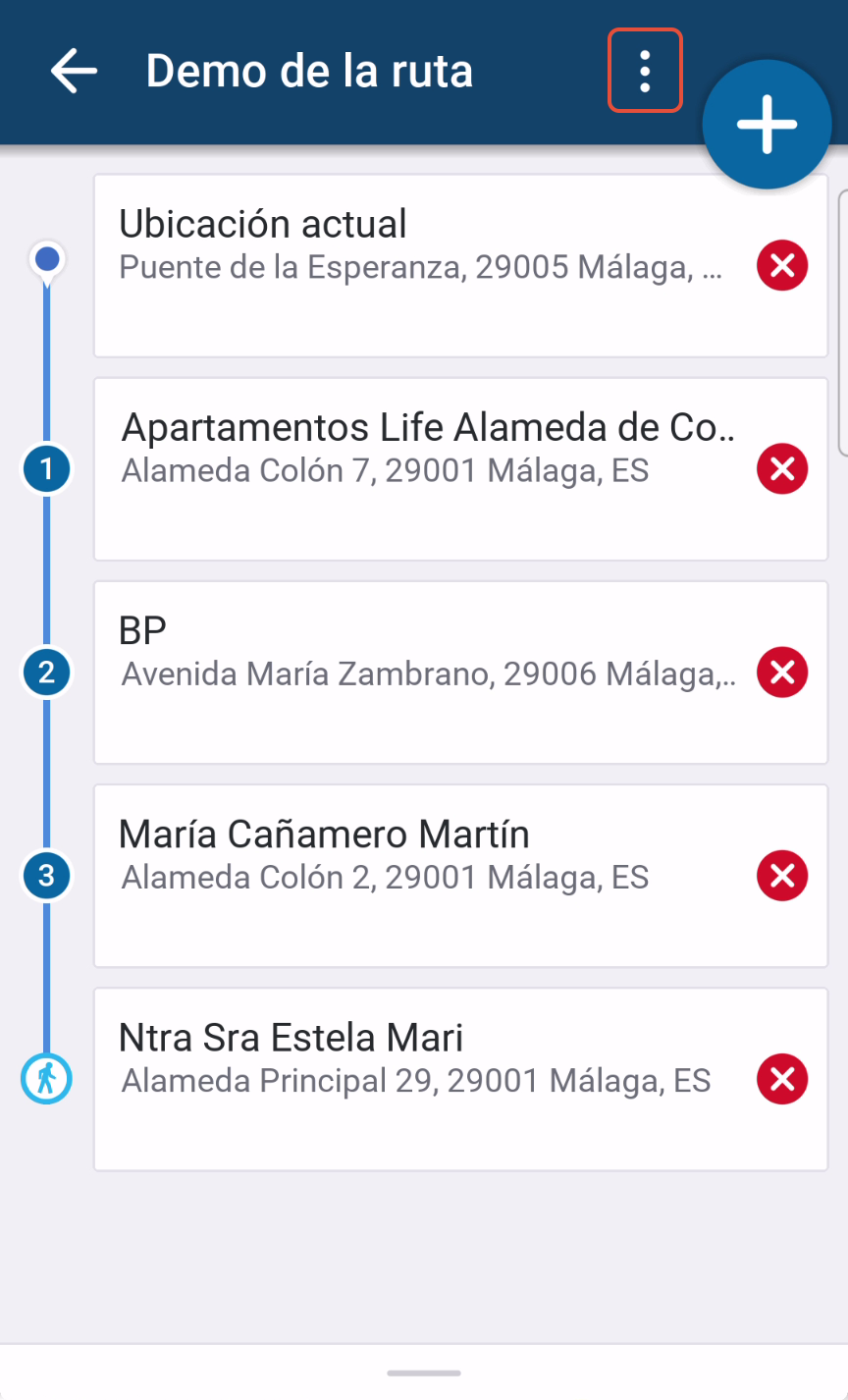
Task: Add a new stop with plus button
Action: [x=767, y=125]
